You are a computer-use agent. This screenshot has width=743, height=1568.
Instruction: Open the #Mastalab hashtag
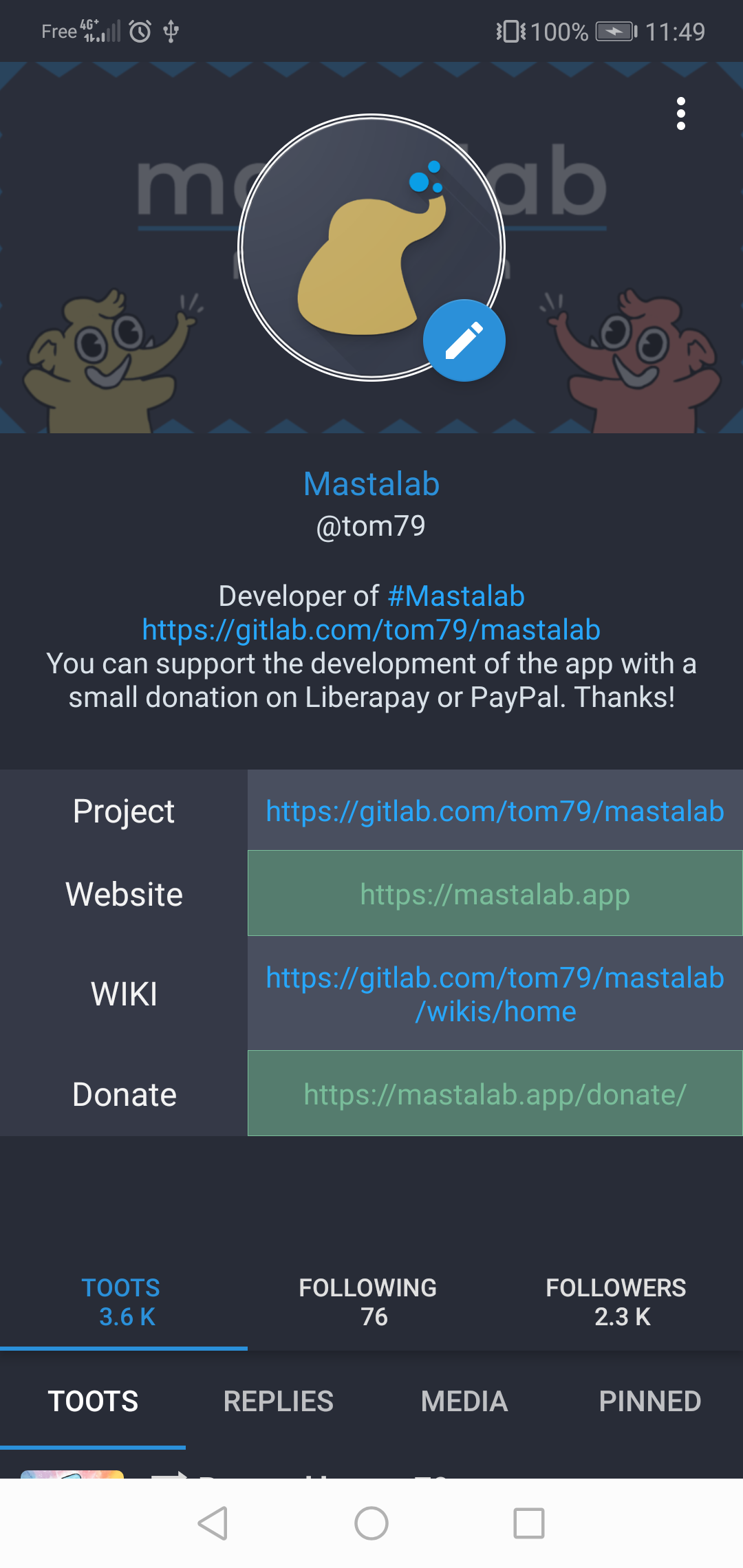[455, 596]
